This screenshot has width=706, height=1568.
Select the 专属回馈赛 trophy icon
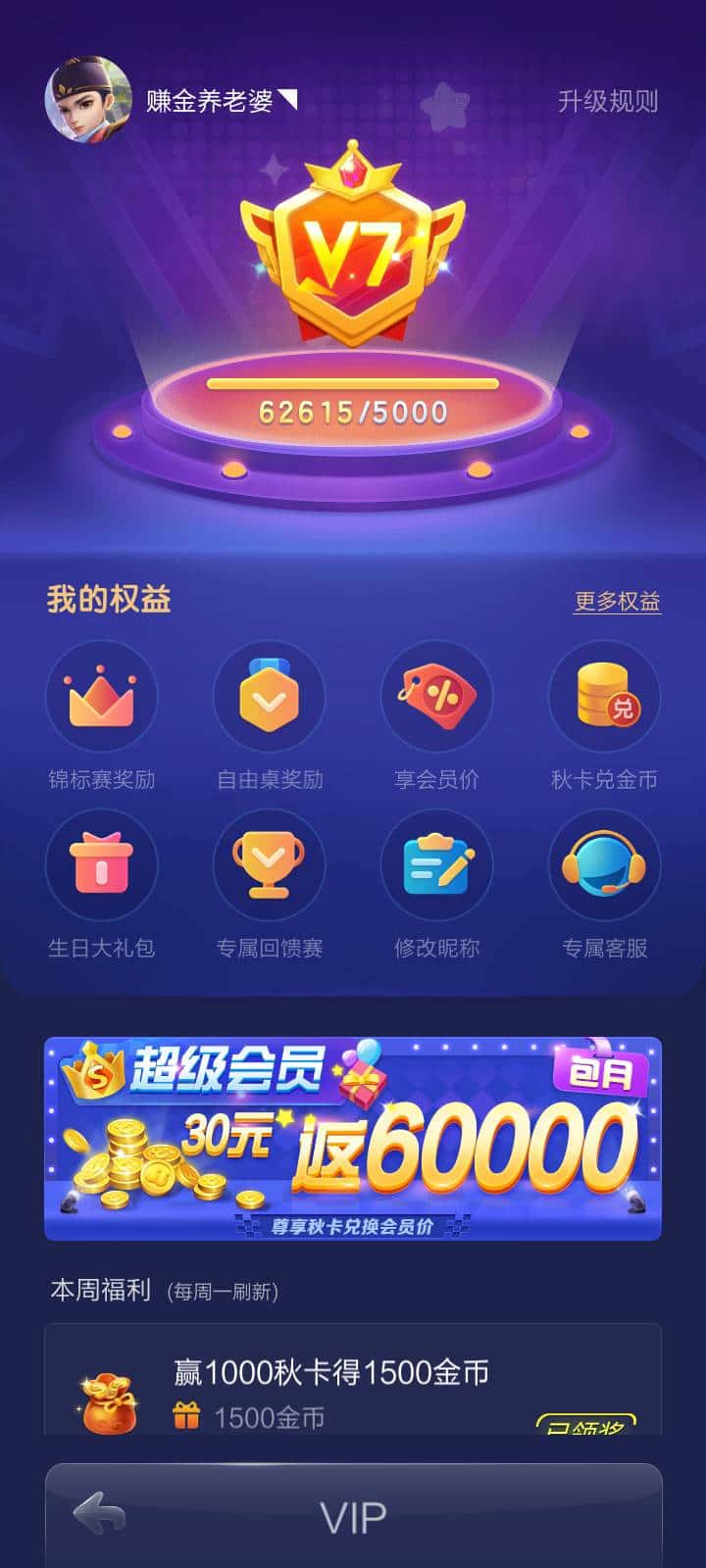click(x=270, y=866)
